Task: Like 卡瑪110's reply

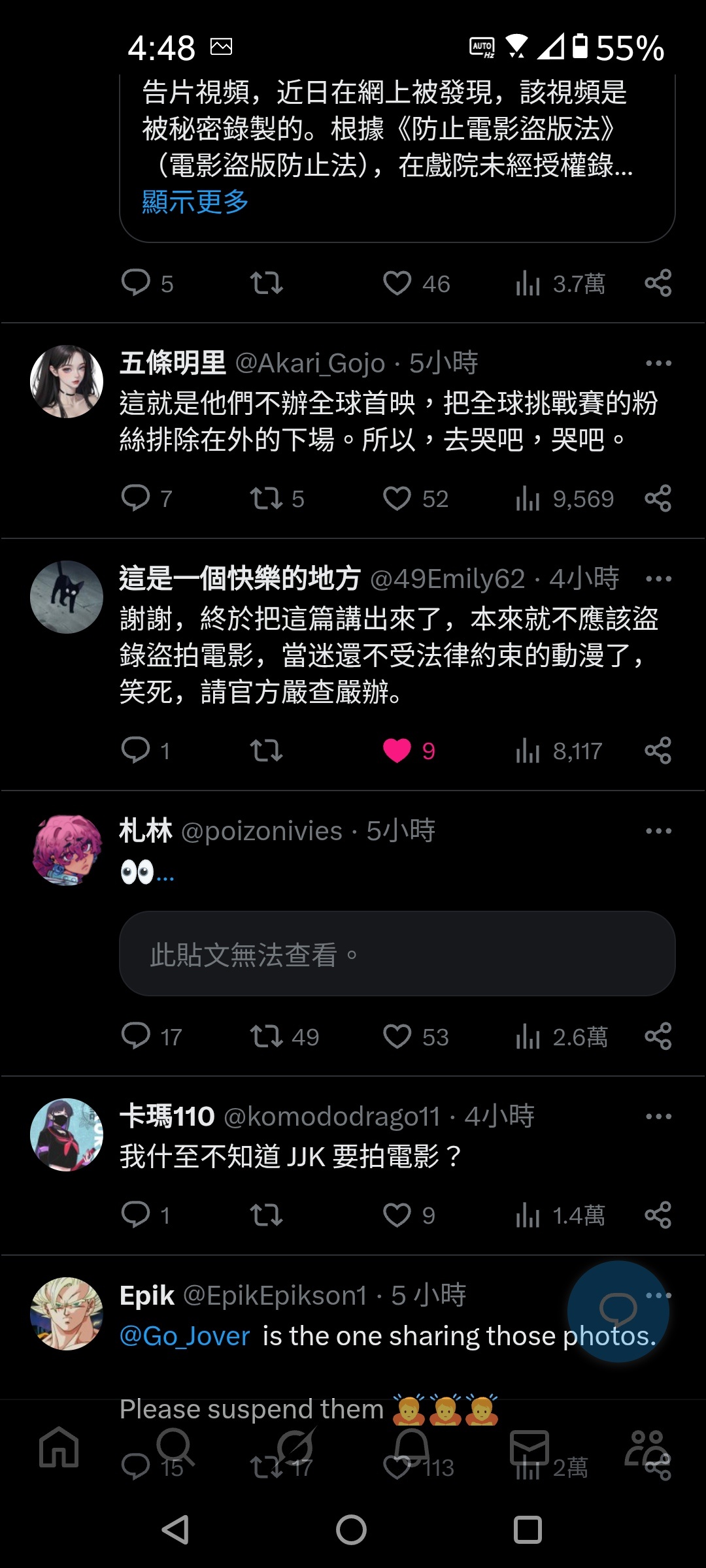Action: 397,1215
